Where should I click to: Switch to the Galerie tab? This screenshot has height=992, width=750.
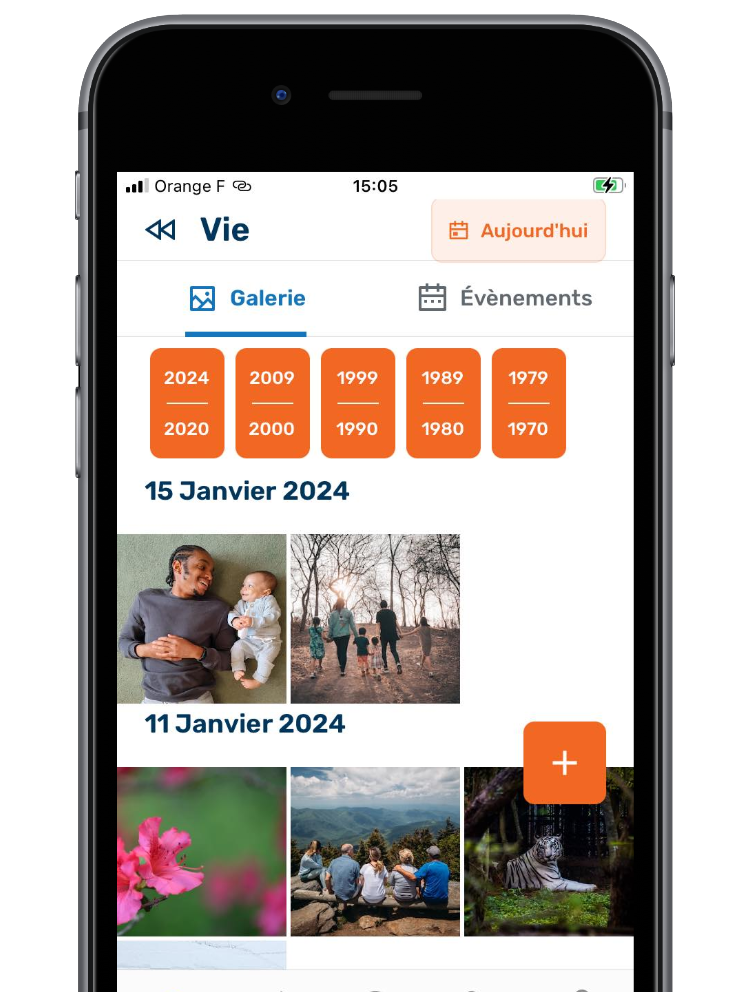pos(247,298)
